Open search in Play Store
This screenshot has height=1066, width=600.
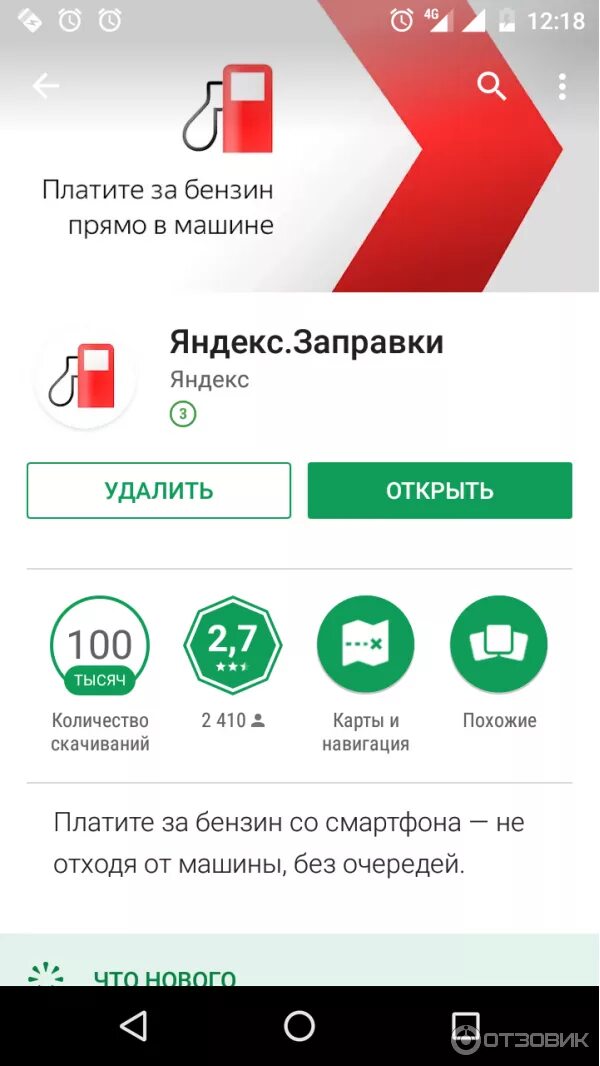tap(491, 86)
